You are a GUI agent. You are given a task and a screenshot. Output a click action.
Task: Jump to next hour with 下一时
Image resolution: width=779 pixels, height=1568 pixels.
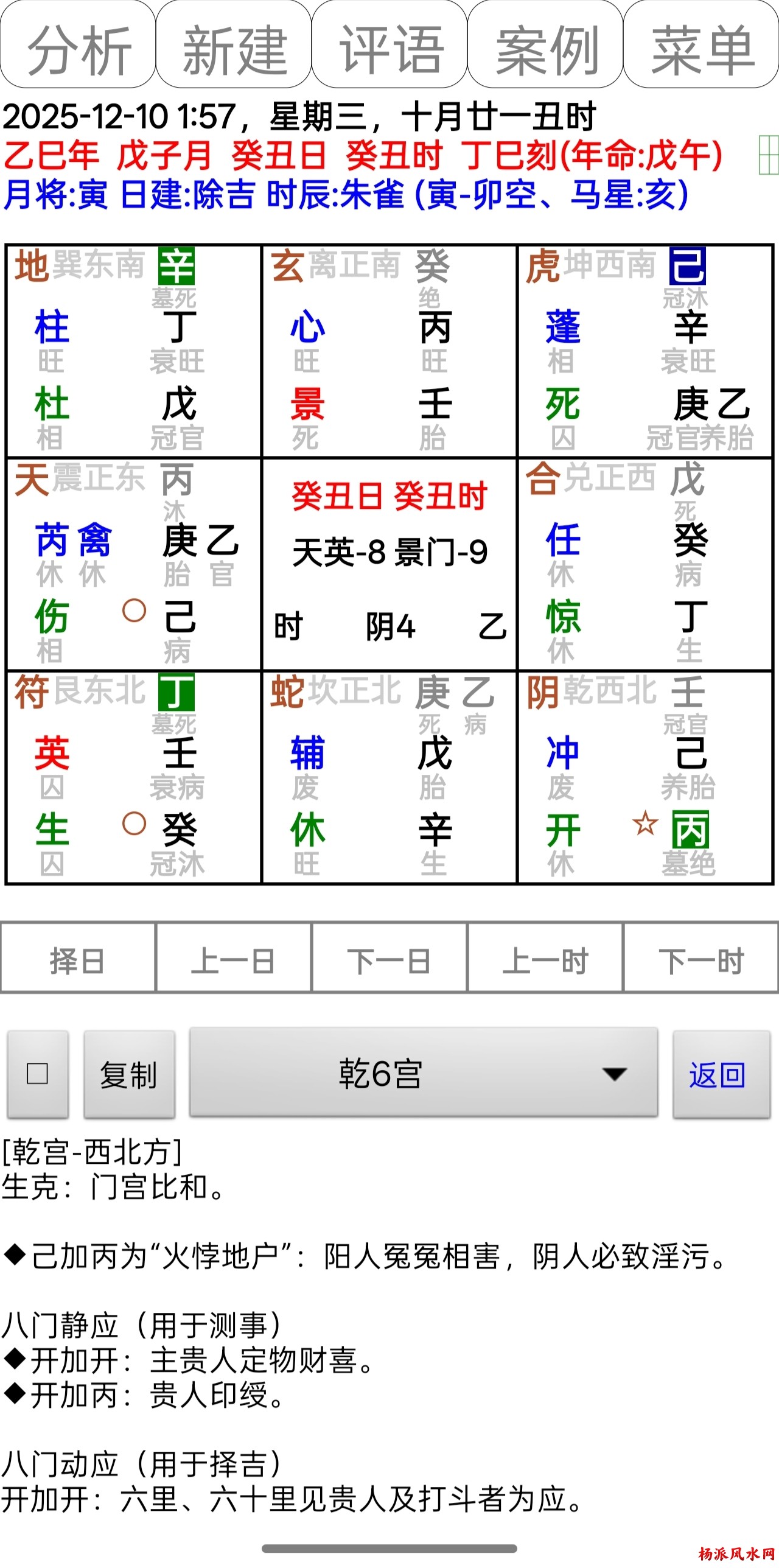pos(701,961)
